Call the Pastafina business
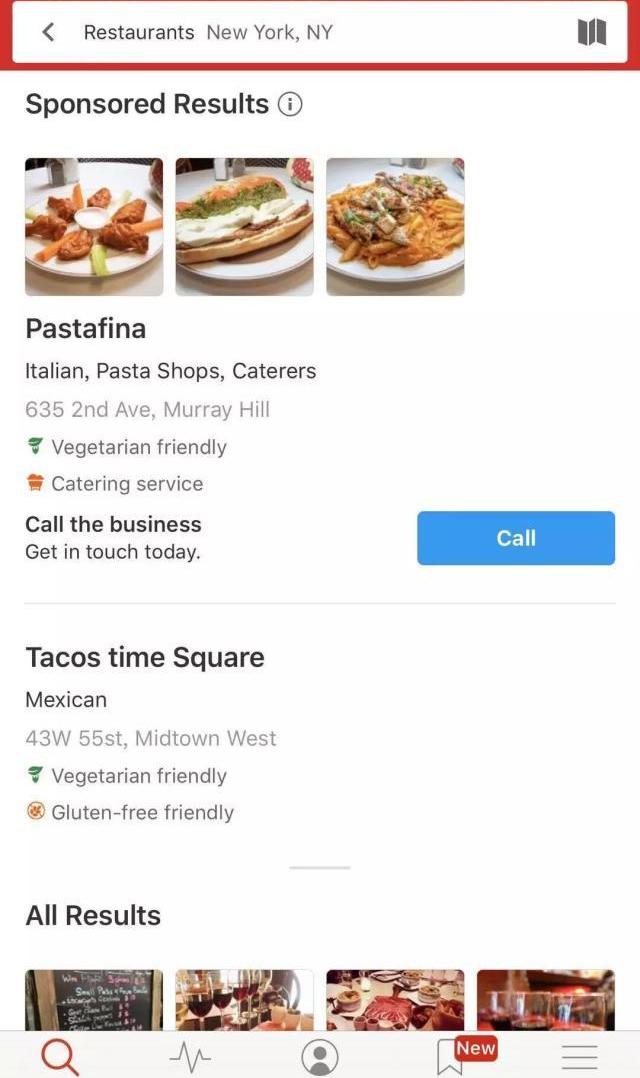This screenshot has width=640, height=1078. [x=515, y=538]
